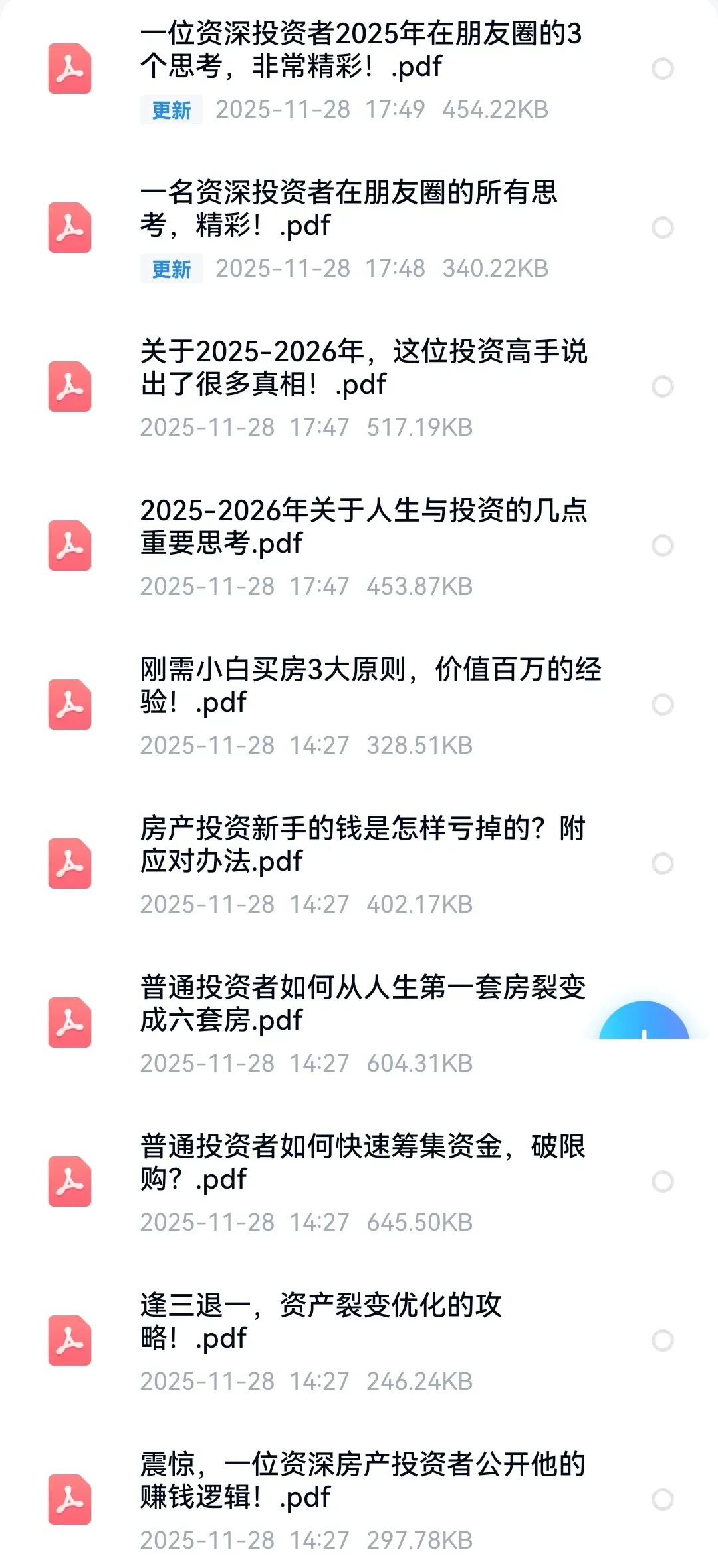Open 震惊，一位资深房产投资者公开他的赚钱逻辑 PDF

click(x=362, y=1481)
